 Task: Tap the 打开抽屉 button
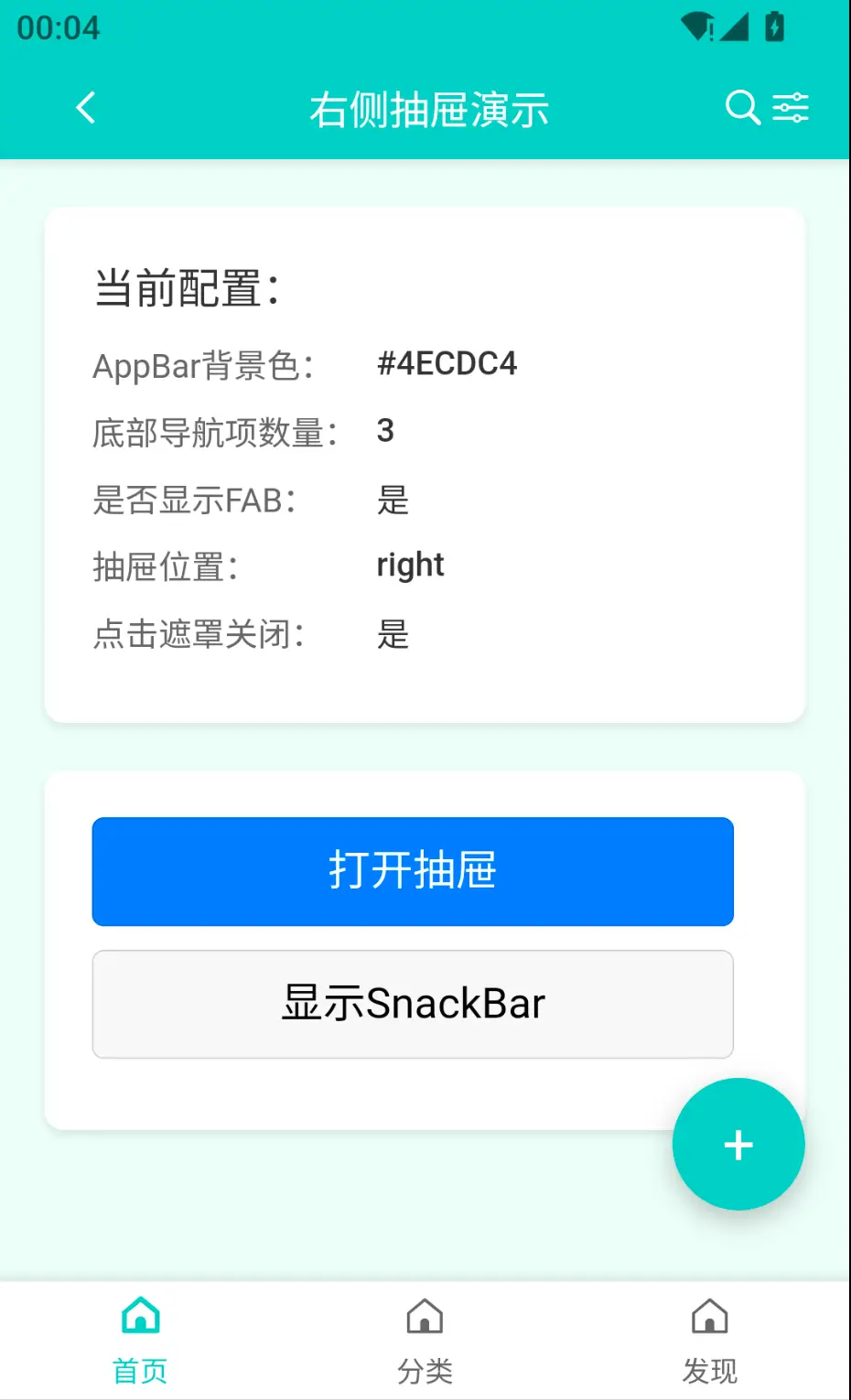[x=413, y=871]
